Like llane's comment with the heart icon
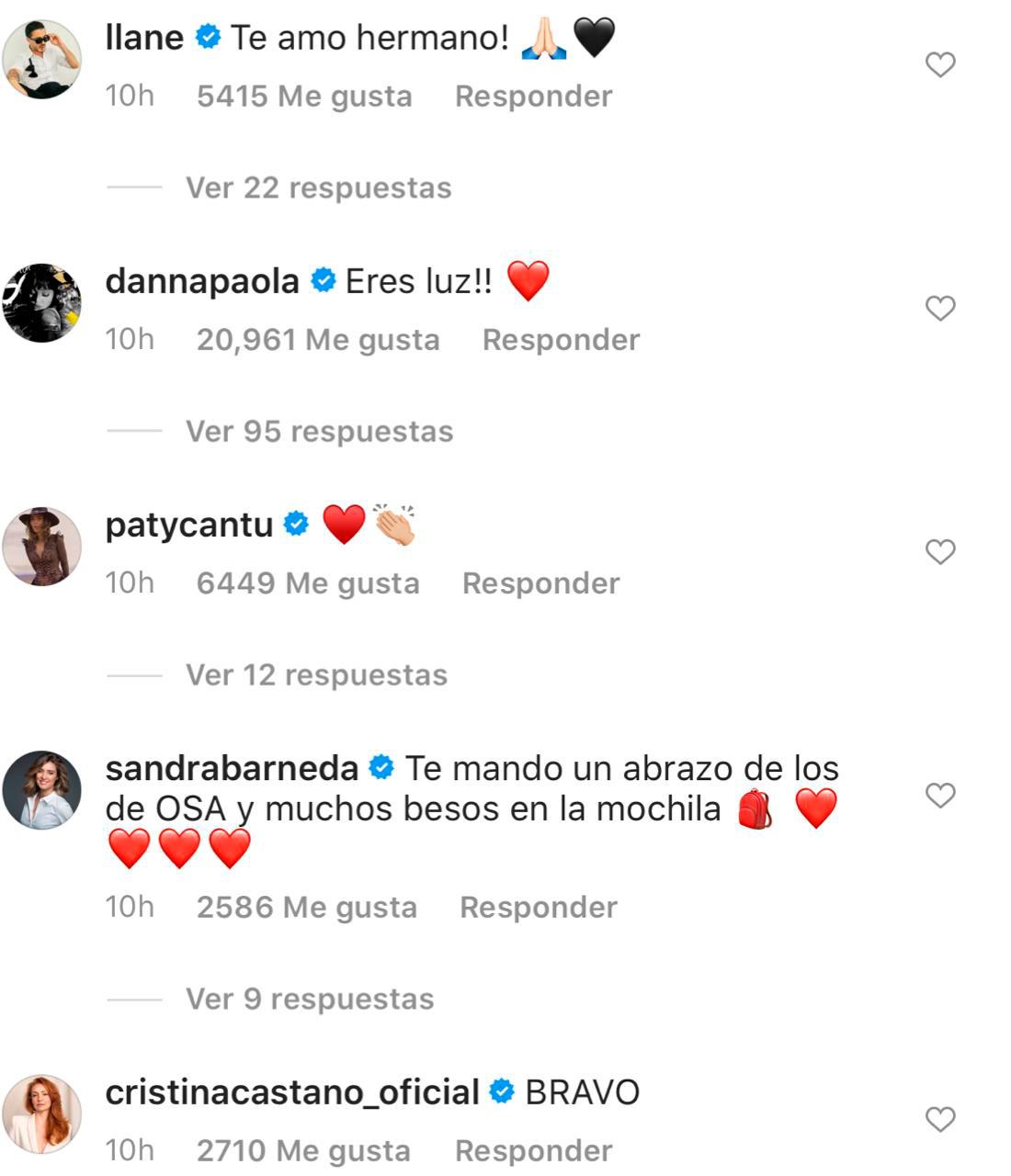The height and width of the screenshot is (1176, 1011). 939,64
